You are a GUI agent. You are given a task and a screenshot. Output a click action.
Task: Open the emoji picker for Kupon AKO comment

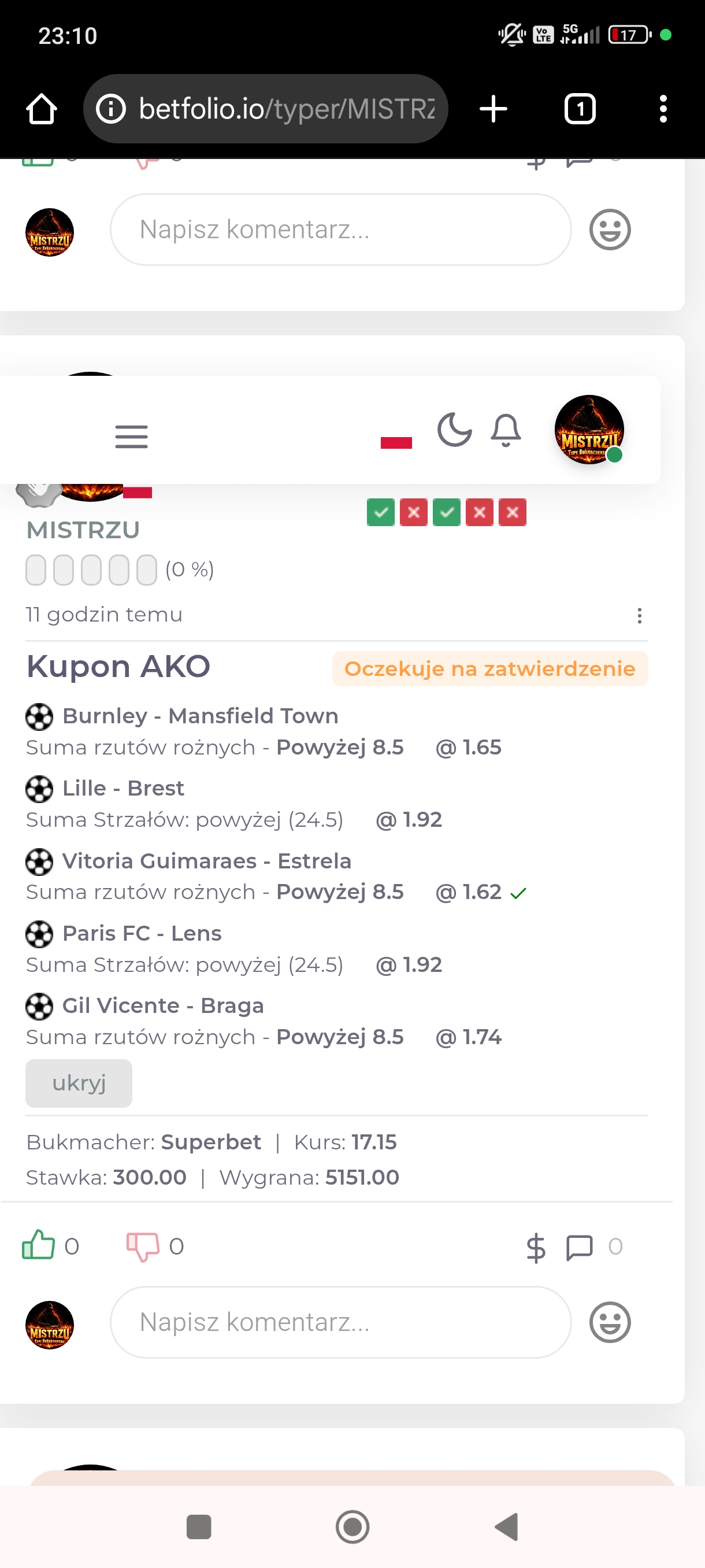[x=610, y=1322]
